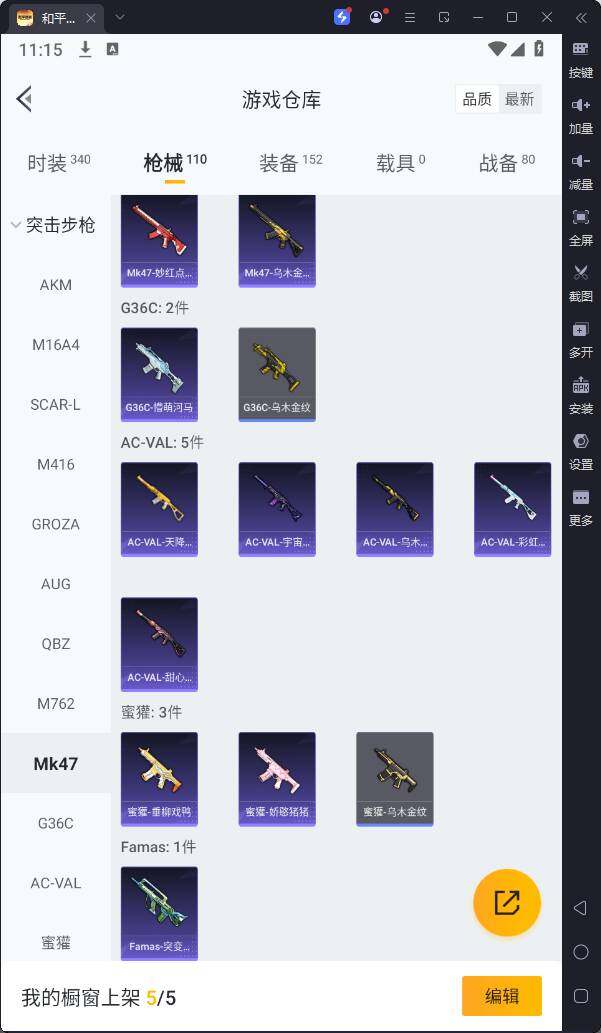This screenshot has width=601, height=1033.
Task: Go back from the 游戏仓库 screen
Action: pyautogui.click(x=25, y=99)
